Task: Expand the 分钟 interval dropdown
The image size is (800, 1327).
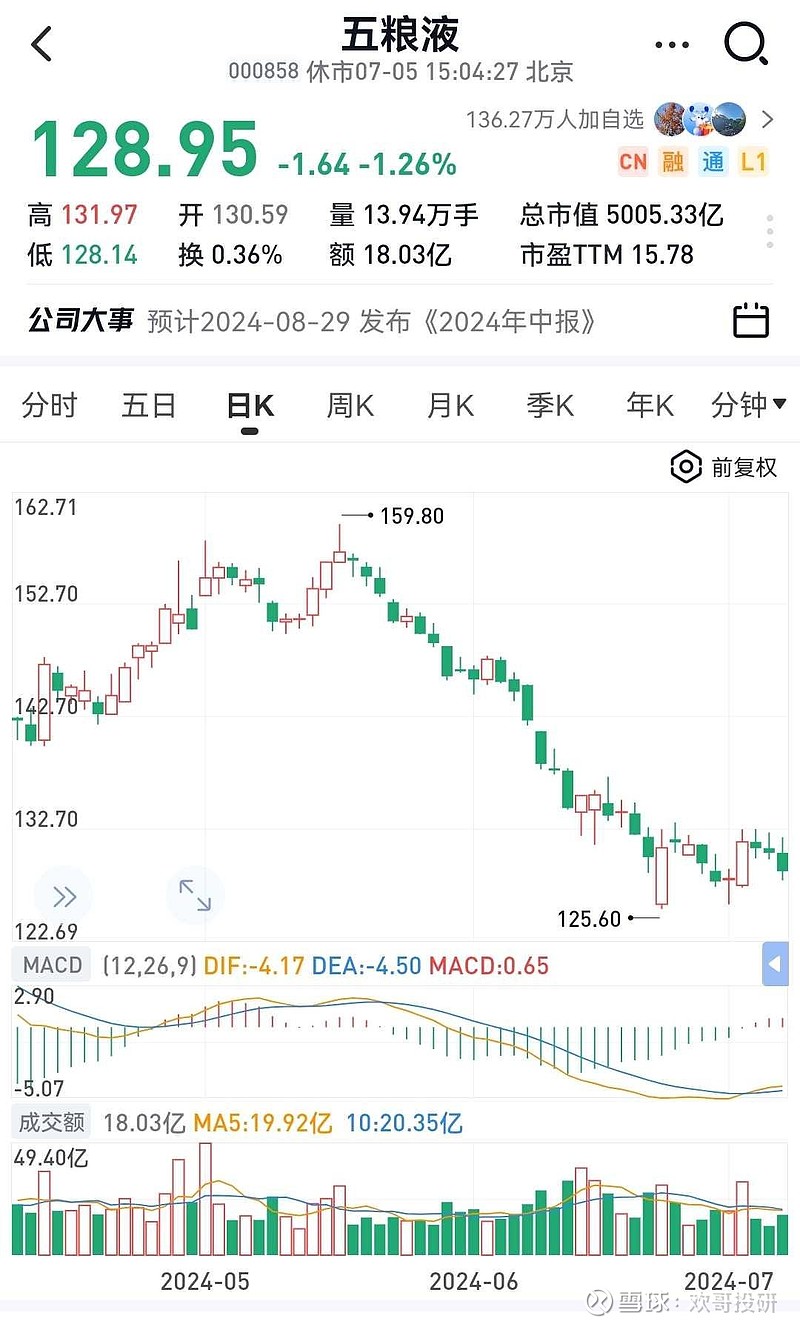Action: tap(749, 405)
